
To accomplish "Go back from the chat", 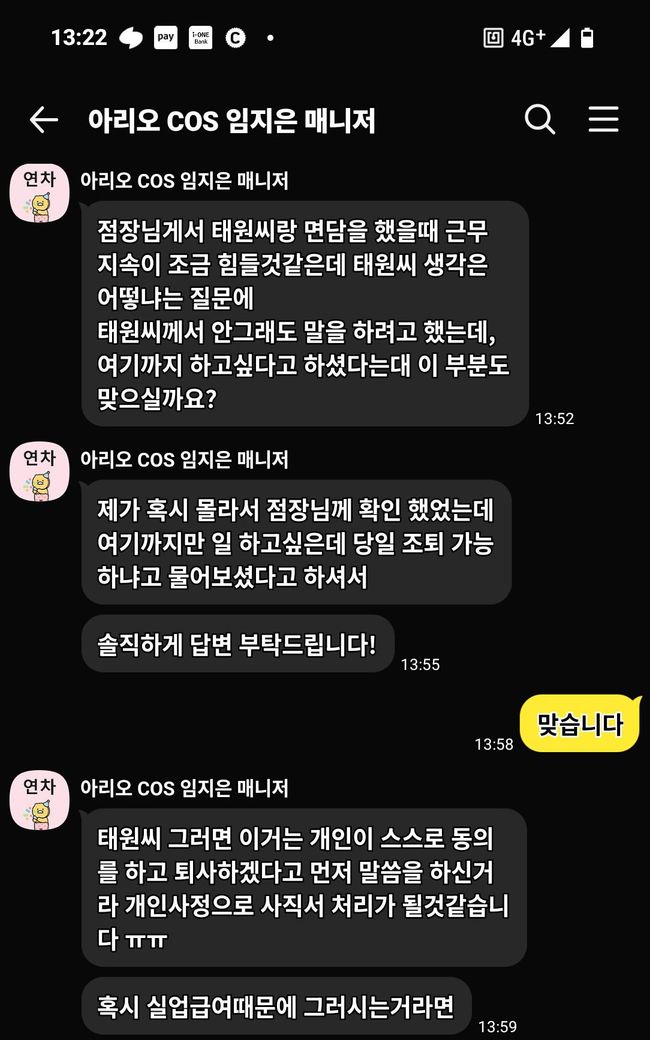I will pyautogui.click(x=44, y=120).
